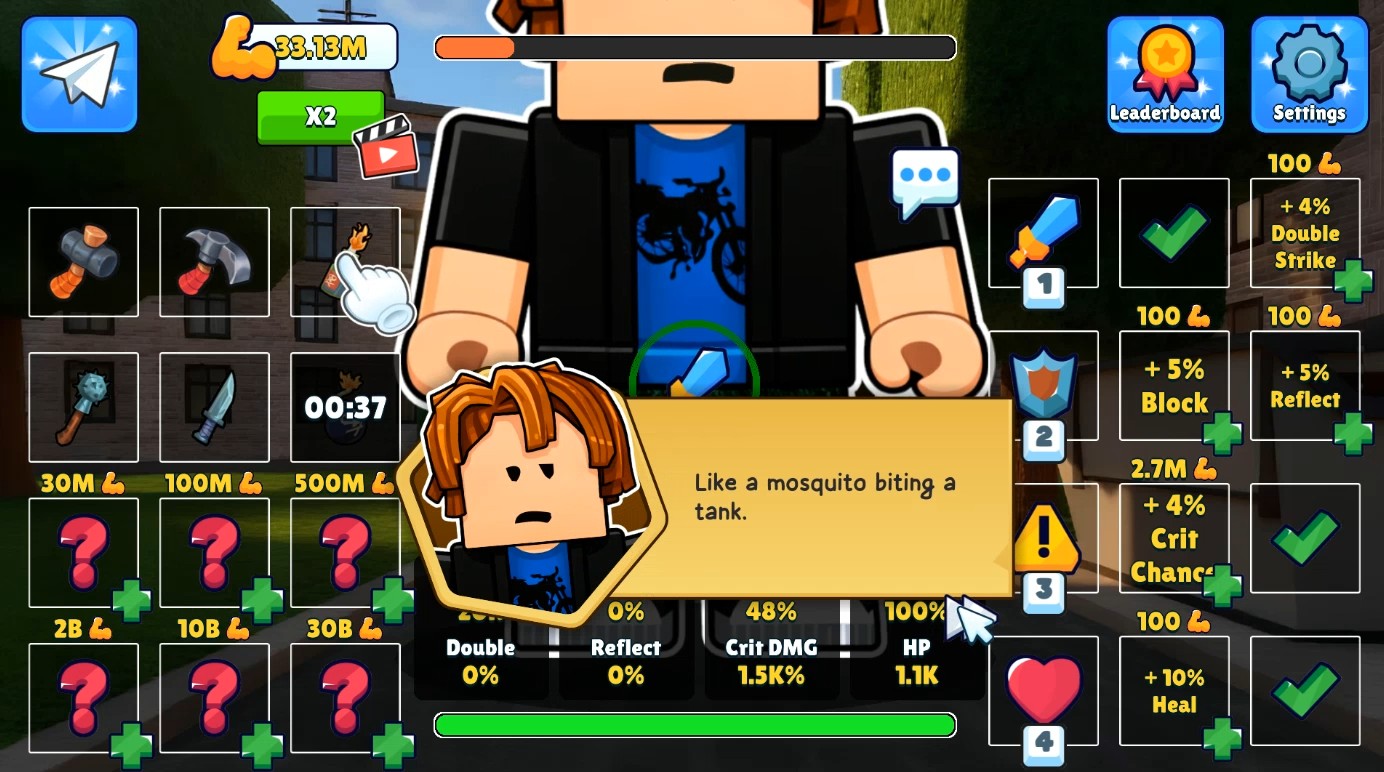
Task: Buy the +5% Block upgrade
Action: coord(1174,386)
